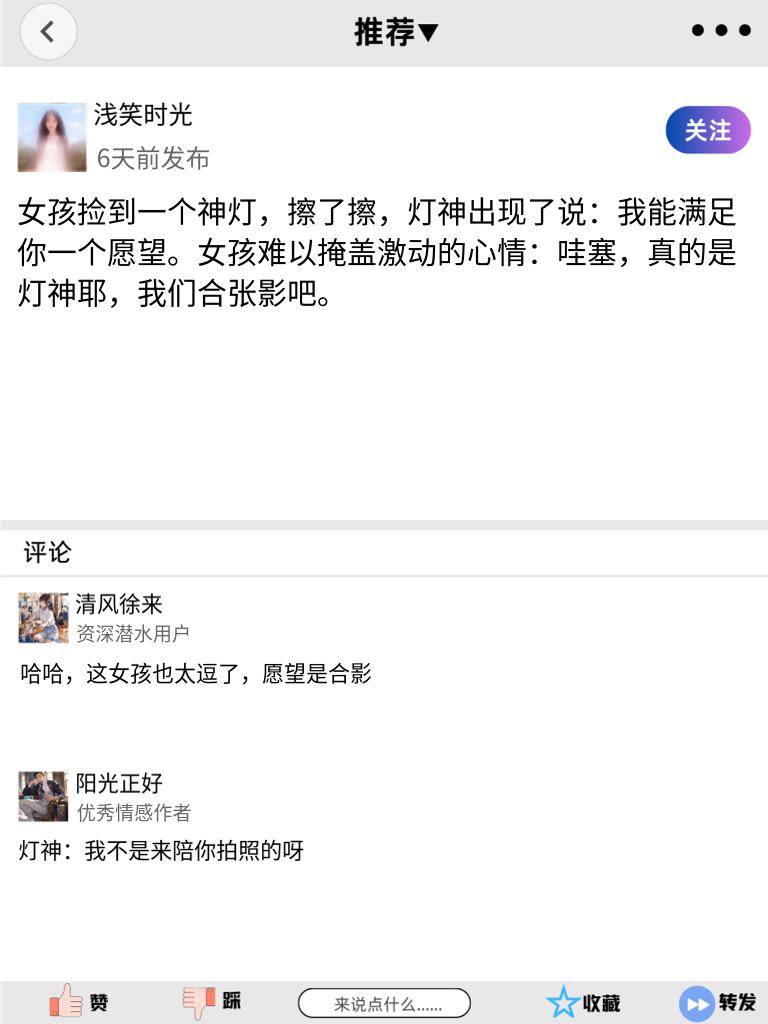Open 浅笑时光's profile avatar
Image resolution: width=768 pixels, height=1024 pixels.
52,136
